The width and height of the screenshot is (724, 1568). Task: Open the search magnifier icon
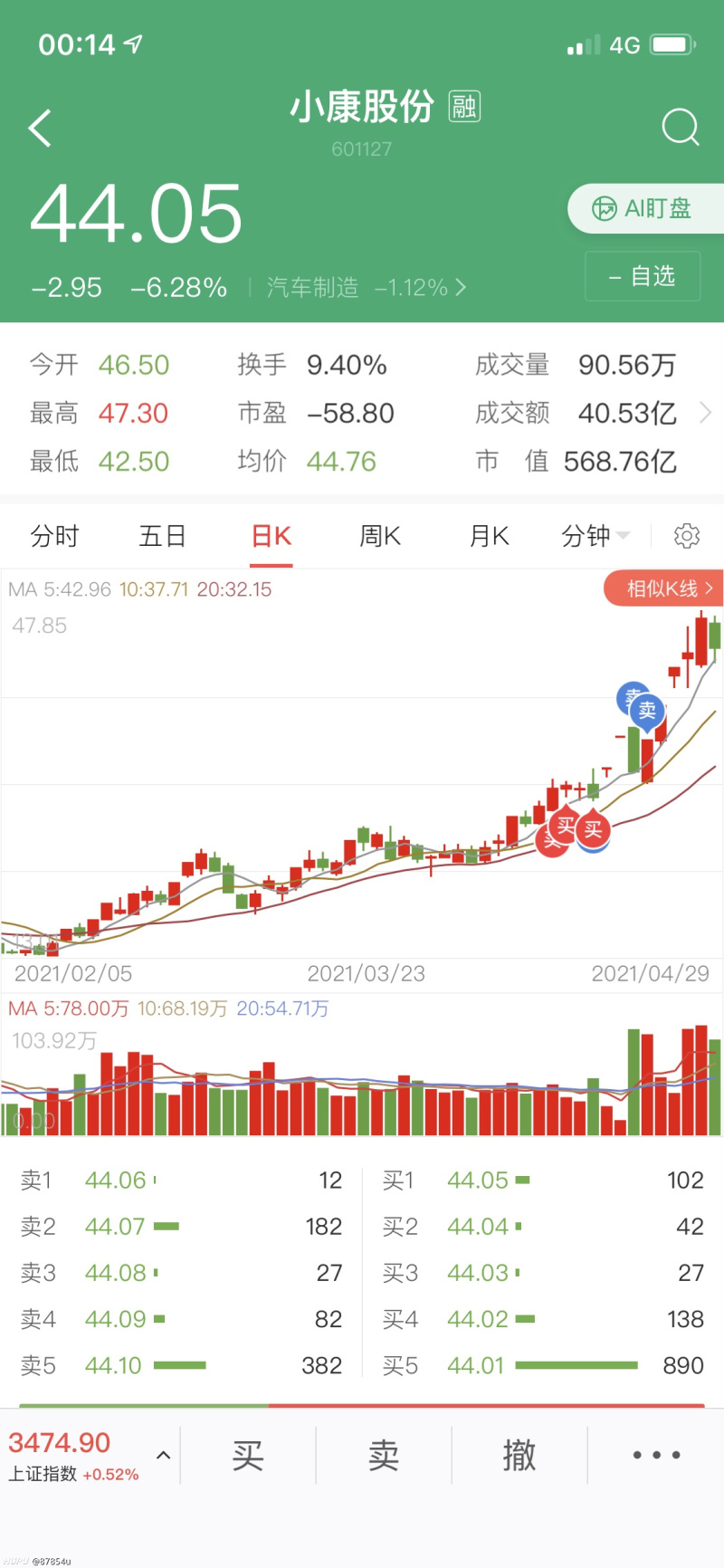pos(681,128)
